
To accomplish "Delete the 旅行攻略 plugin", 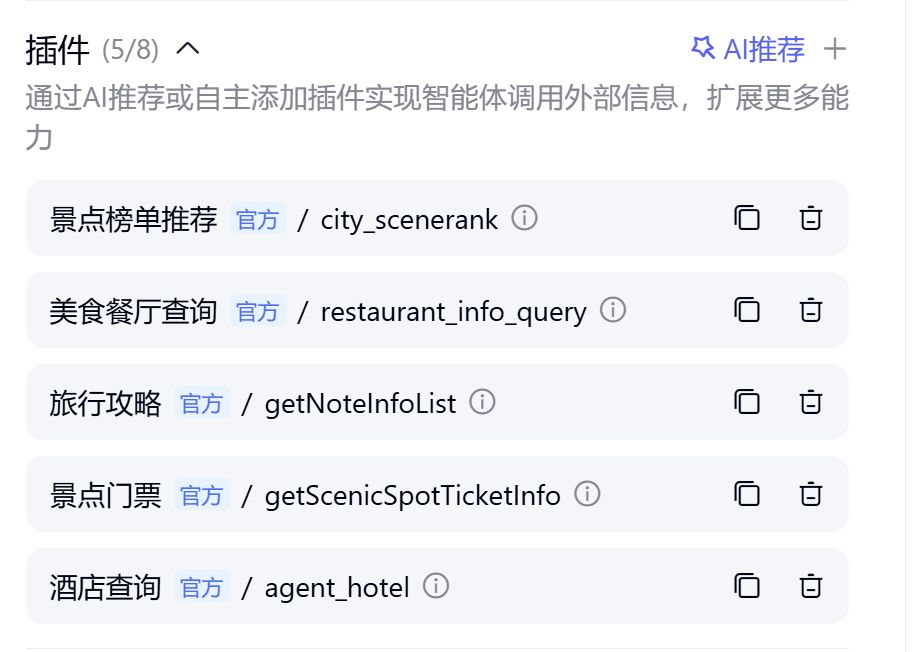I will (811, 402).
